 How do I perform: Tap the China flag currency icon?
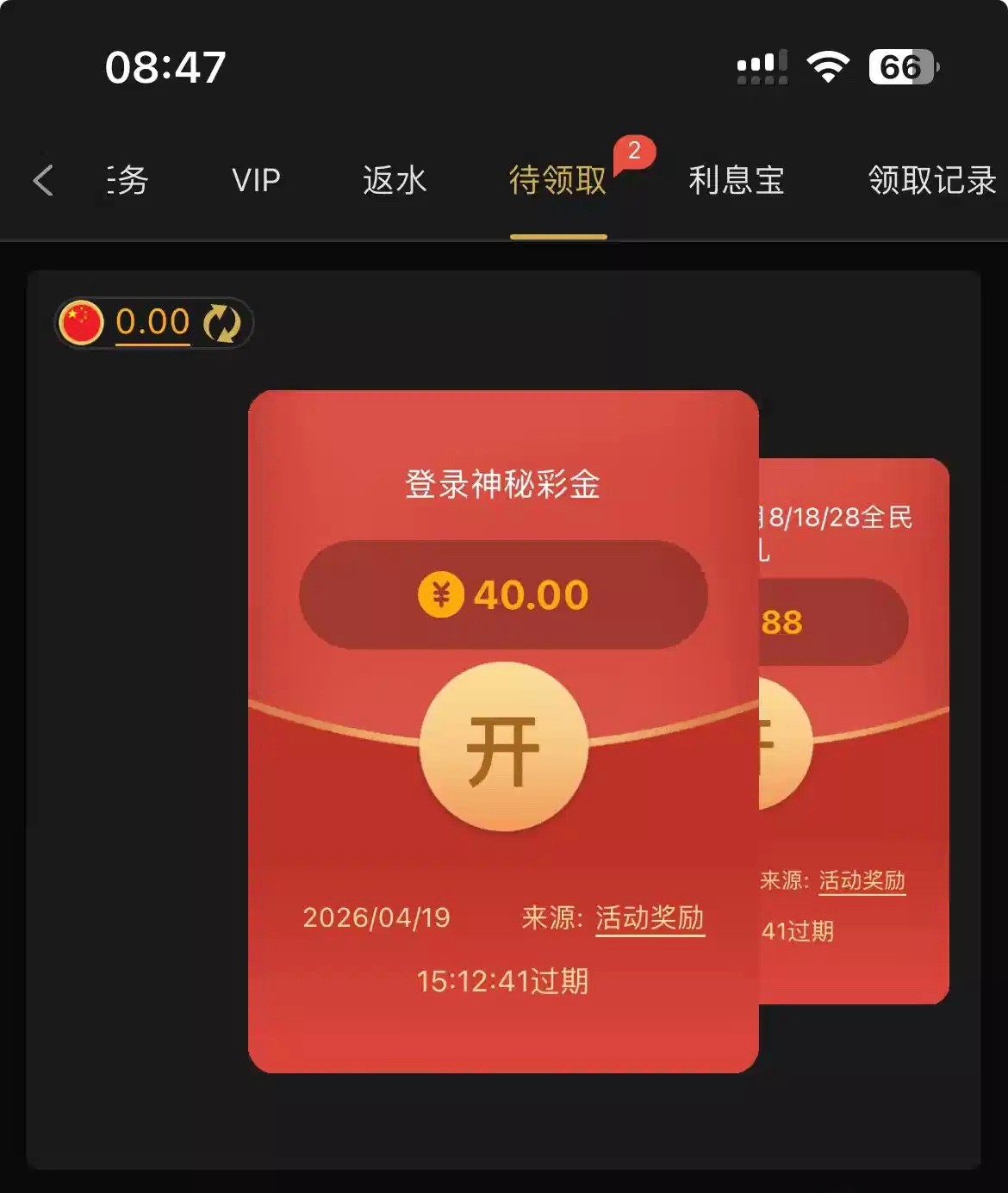point(81,324)
